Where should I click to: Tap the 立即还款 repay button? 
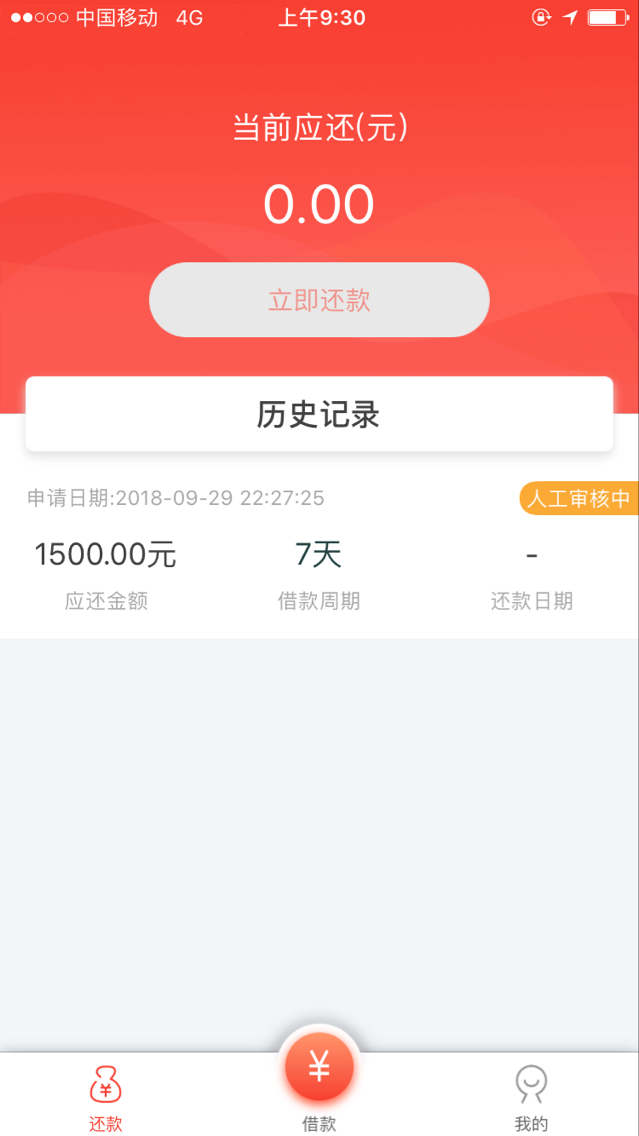click(x=319, y=299)
